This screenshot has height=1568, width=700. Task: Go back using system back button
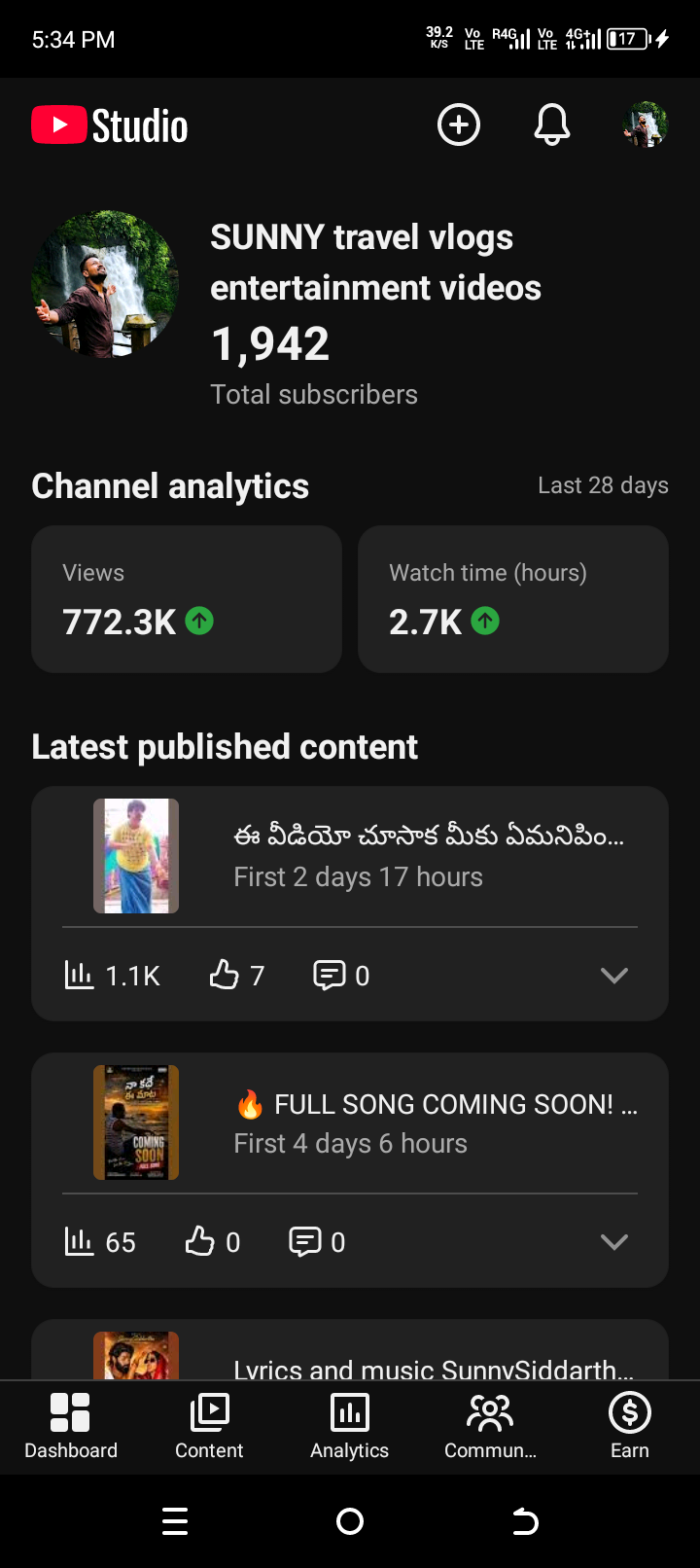tap(525, 1521)
